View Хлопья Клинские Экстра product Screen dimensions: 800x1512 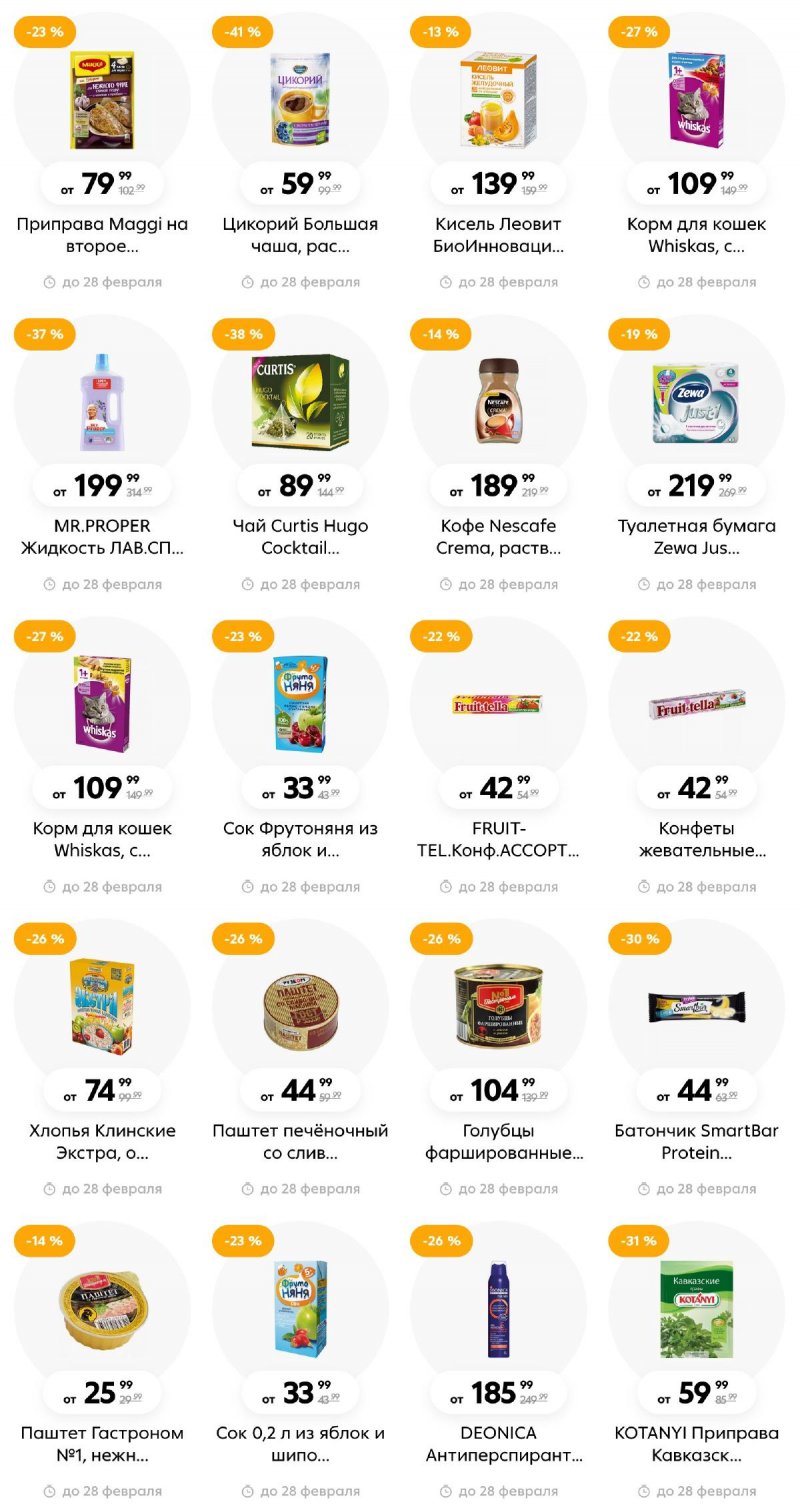(102, 1007)
